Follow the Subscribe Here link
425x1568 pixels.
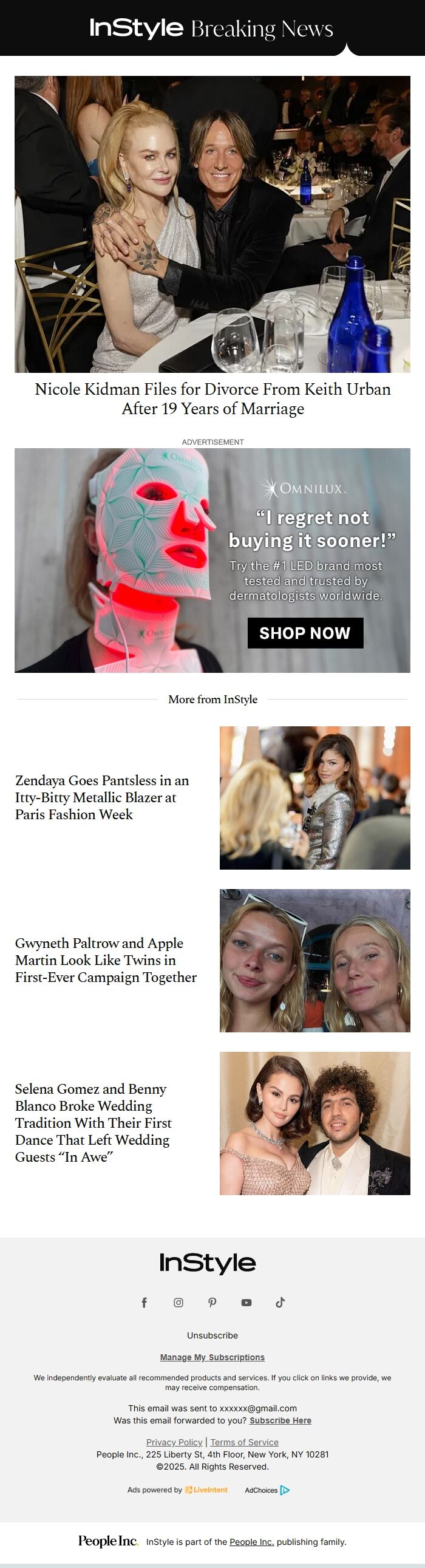280,1420
